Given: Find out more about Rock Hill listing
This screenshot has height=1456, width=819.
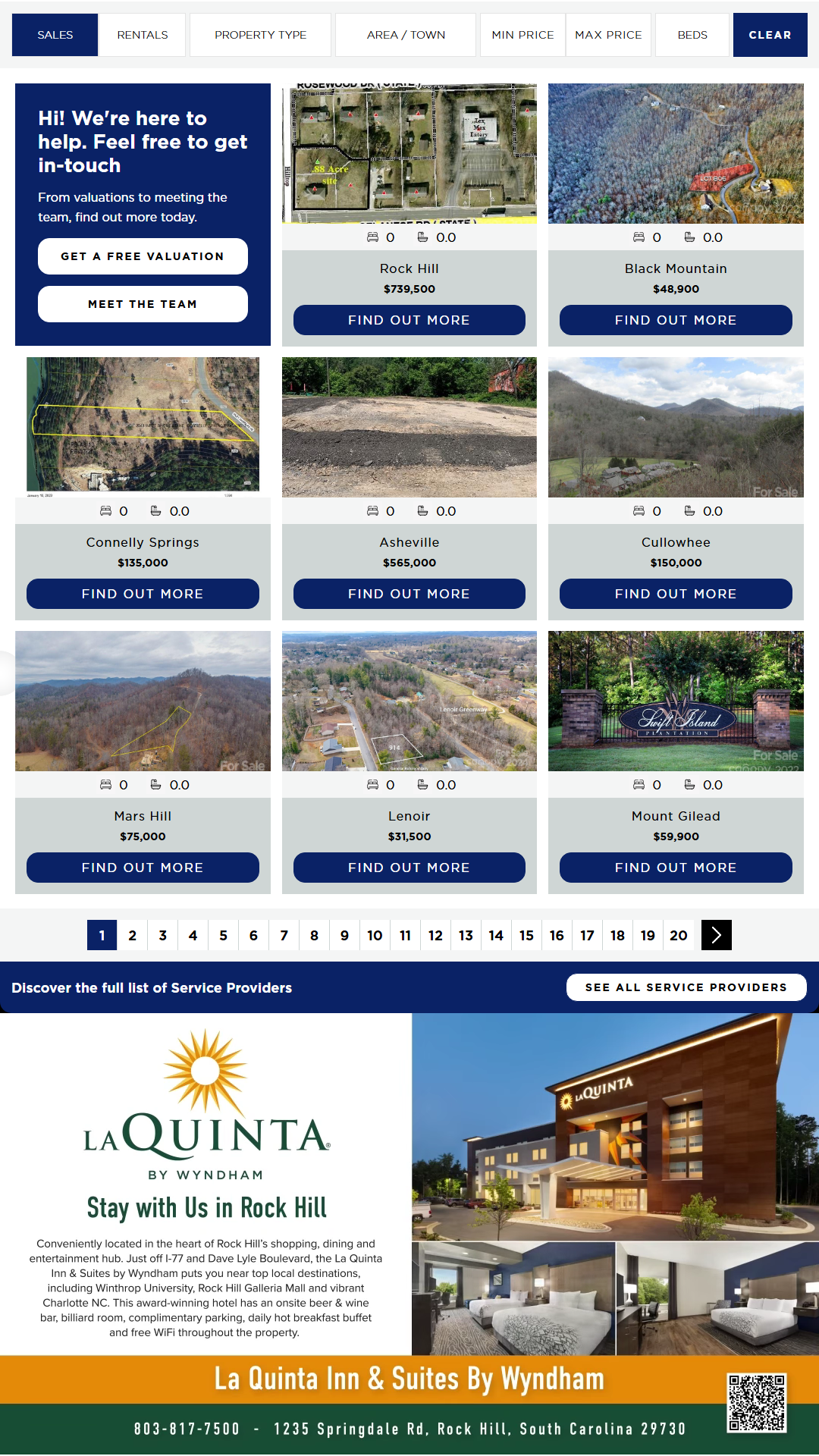Looking at the screenshot, I should (409, 320).
